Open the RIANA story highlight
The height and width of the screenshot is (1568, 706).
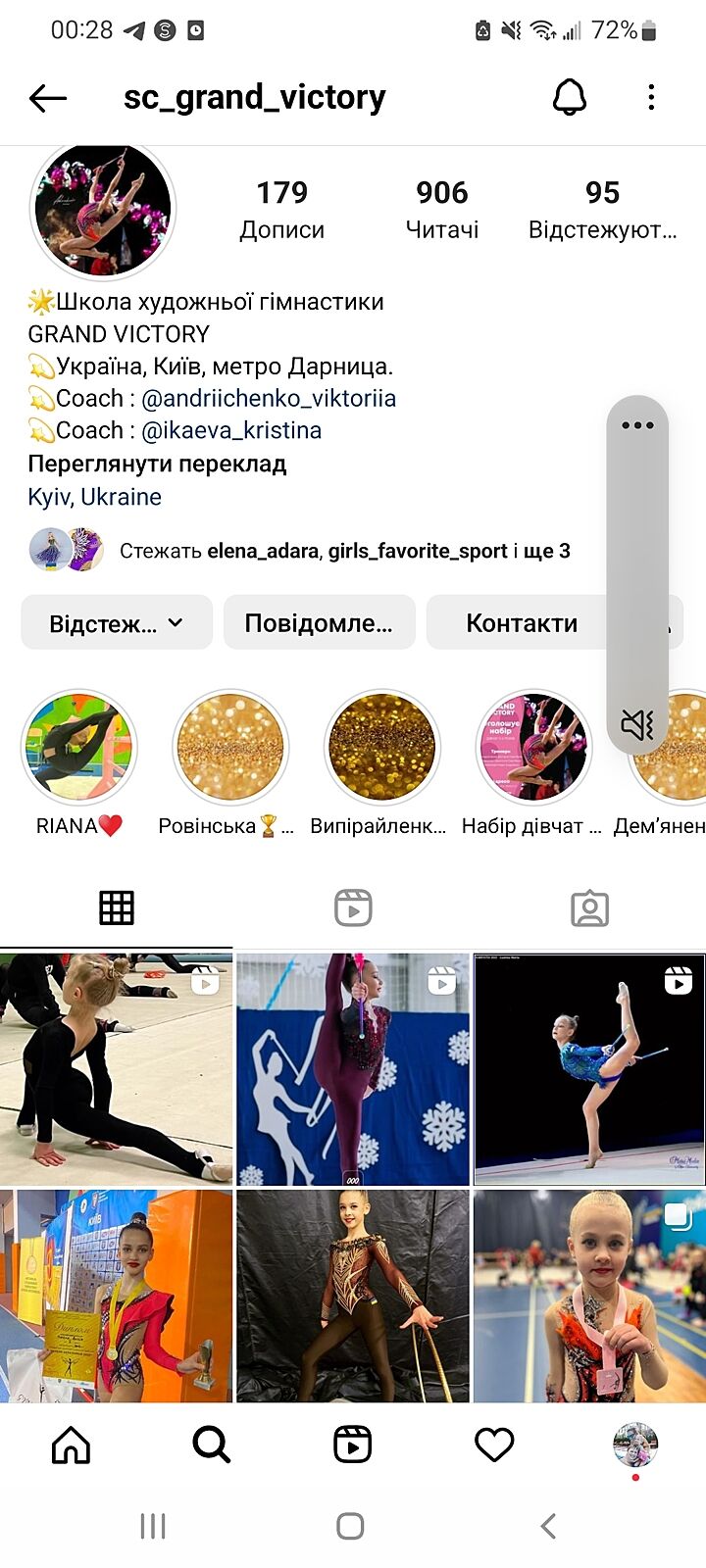[79, 750]
